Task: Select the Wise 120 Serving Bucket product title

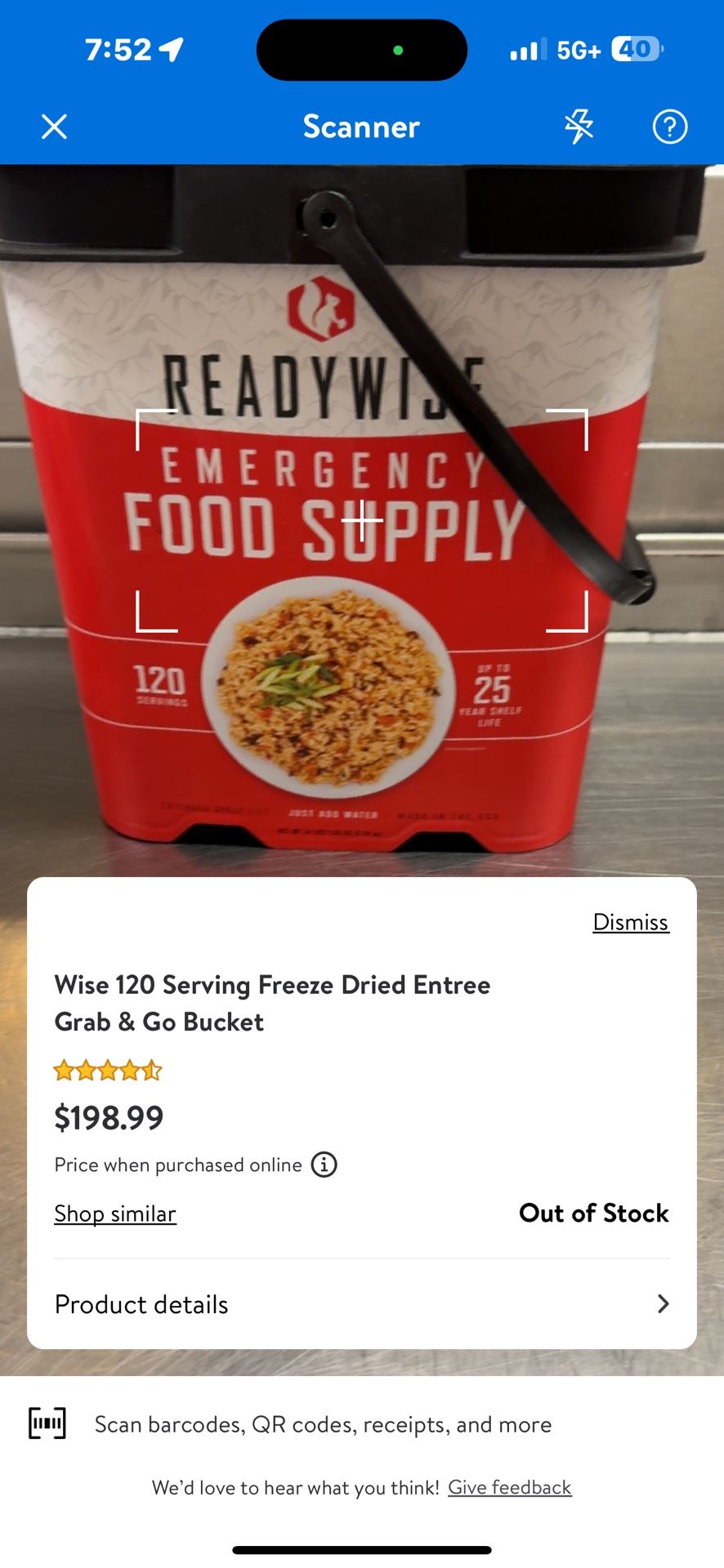Action: point(272,1003)
